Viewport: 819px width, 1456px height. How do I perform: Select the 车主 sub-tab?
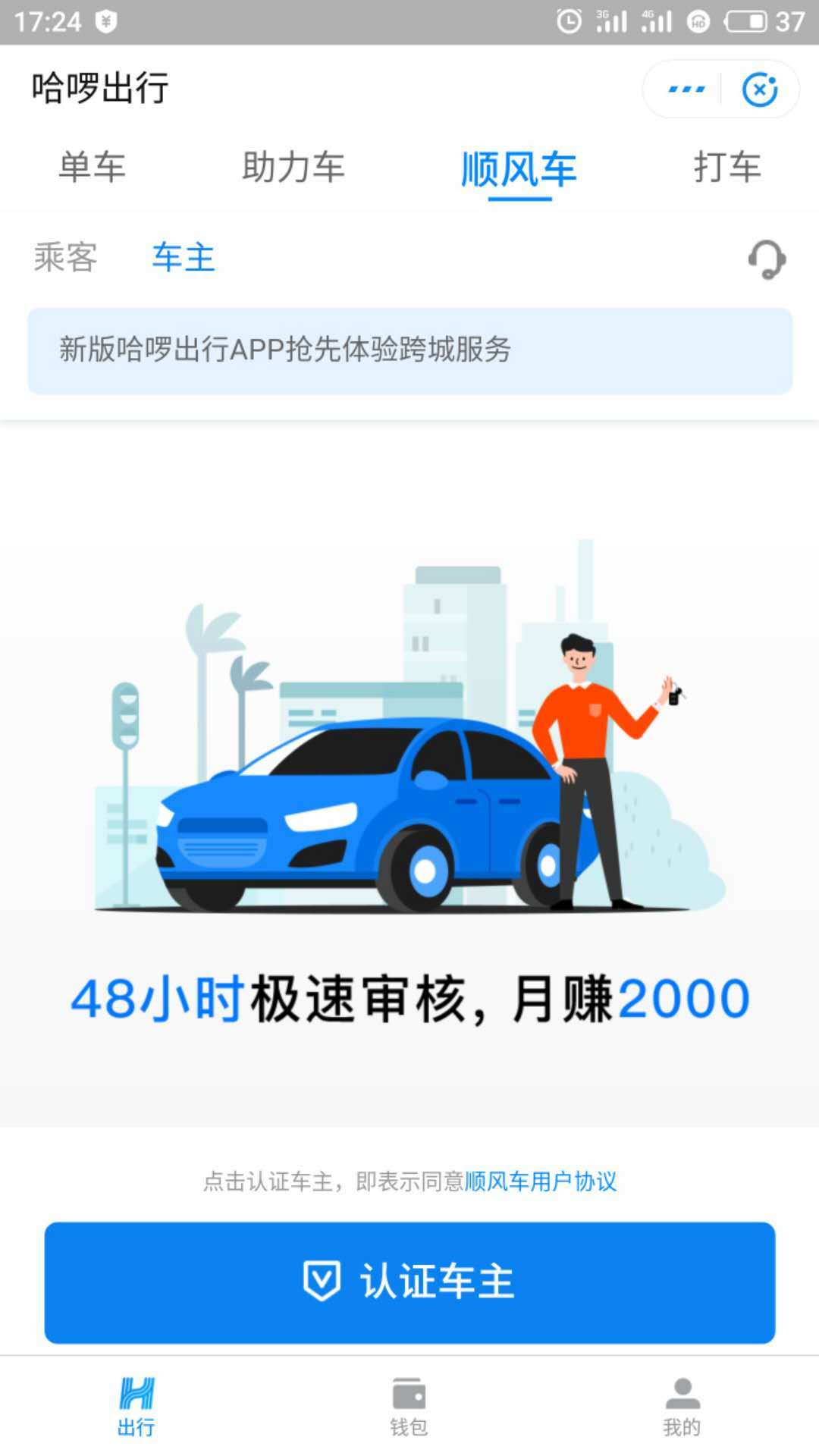point(184,258)
